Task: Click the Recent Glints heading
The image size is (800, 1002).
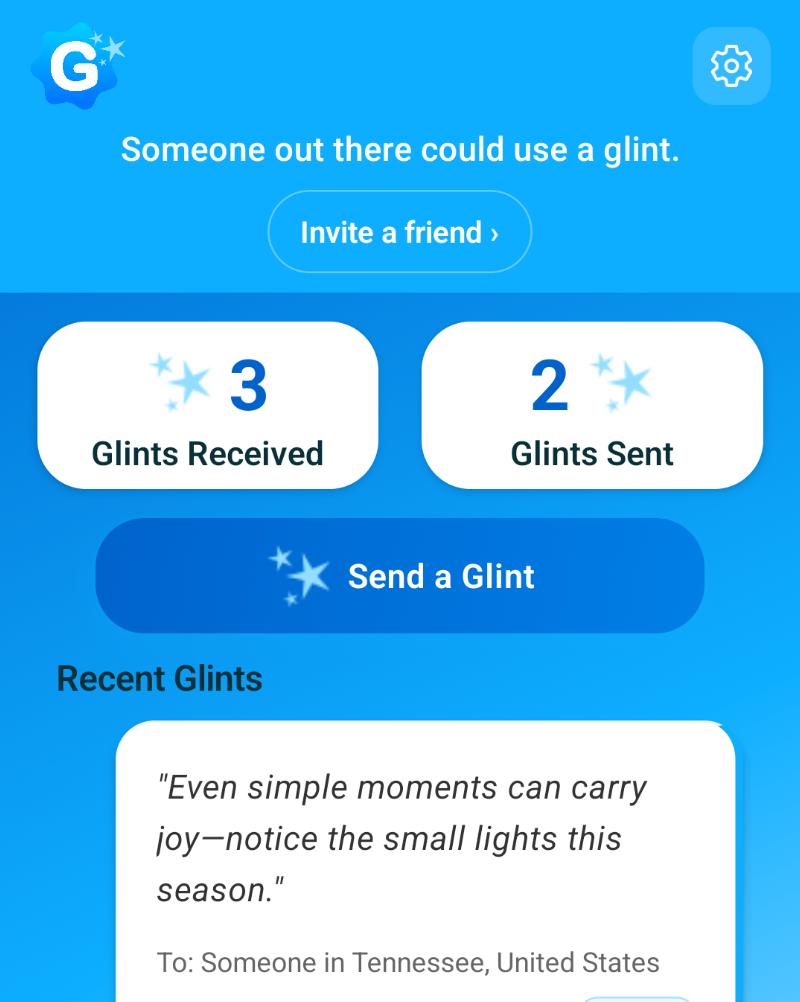Action: coord(159,679)
